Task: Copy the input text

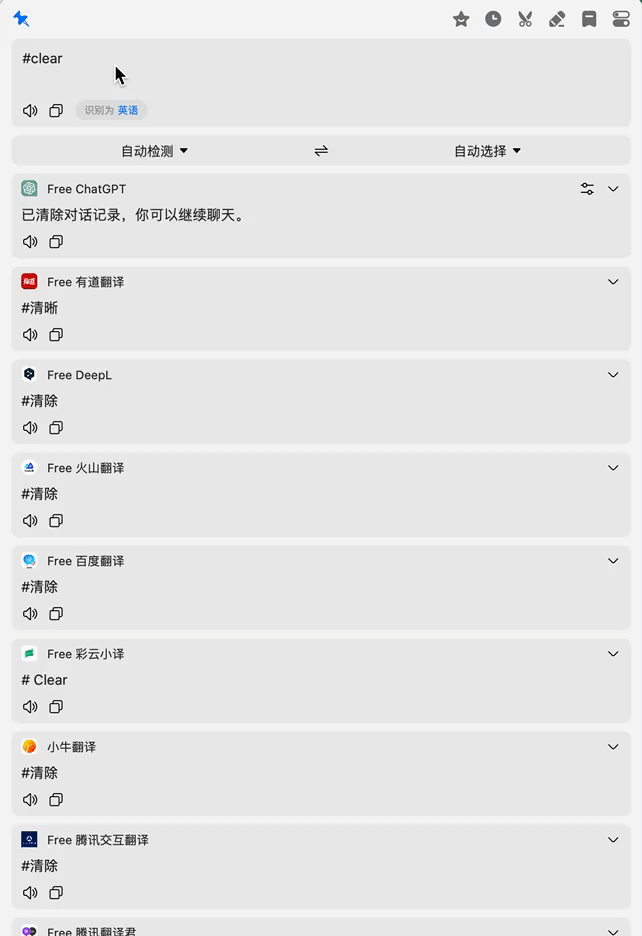Action: click(x=56, y=111)
